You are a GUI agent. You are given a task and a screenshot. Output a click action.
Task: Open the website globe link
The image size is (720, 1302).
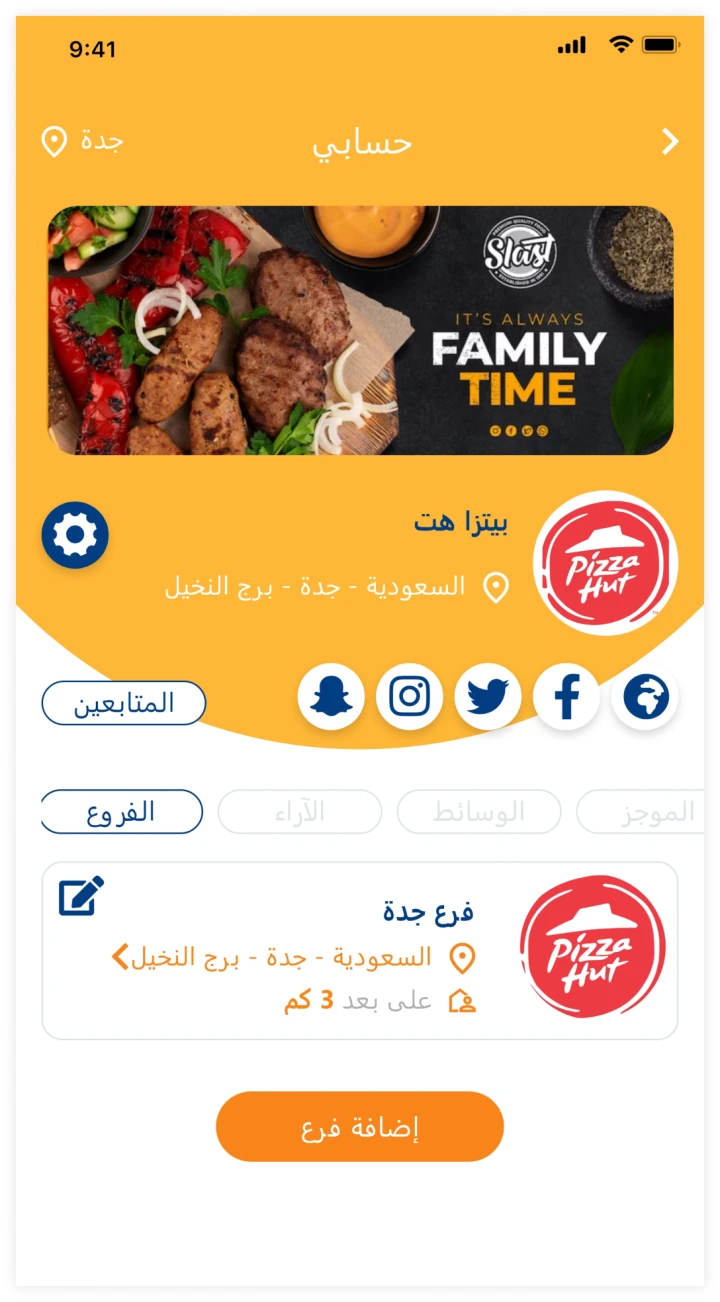coord(645,697)
